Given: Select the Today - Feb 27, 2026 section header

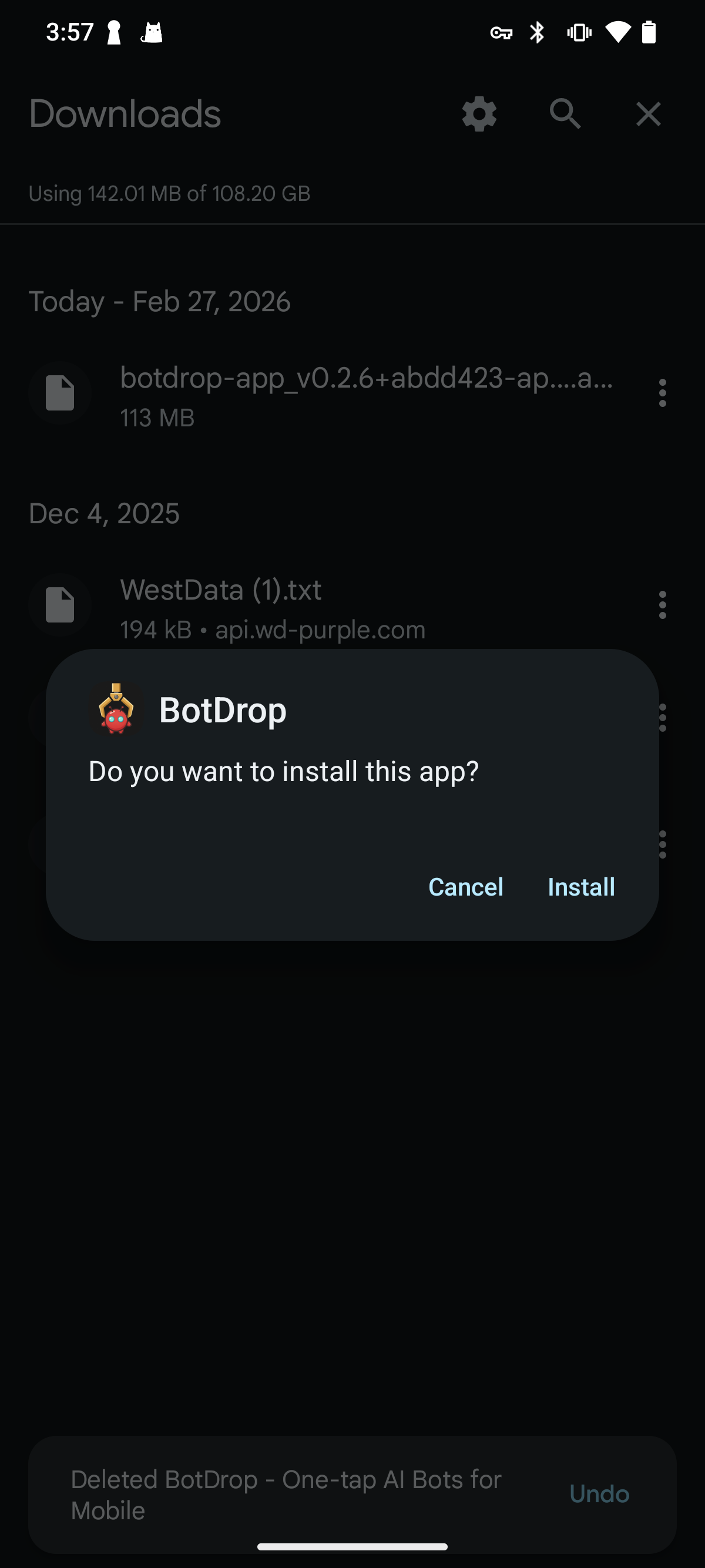Looking at the screenshot, I should (160, 301).
